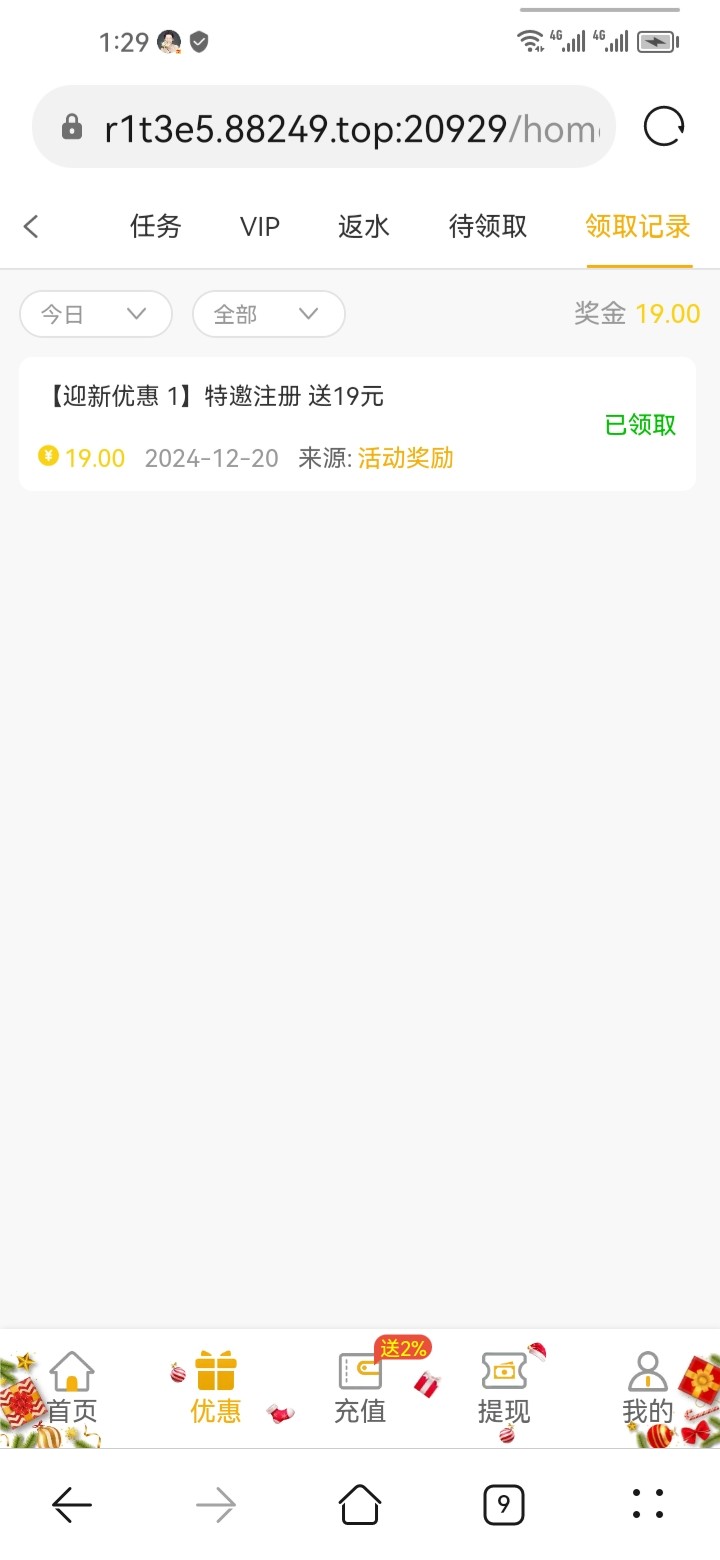The image size is (720, 1560).
Task: Go back using the top-left arrow
Action: click(x=31, y=227)
